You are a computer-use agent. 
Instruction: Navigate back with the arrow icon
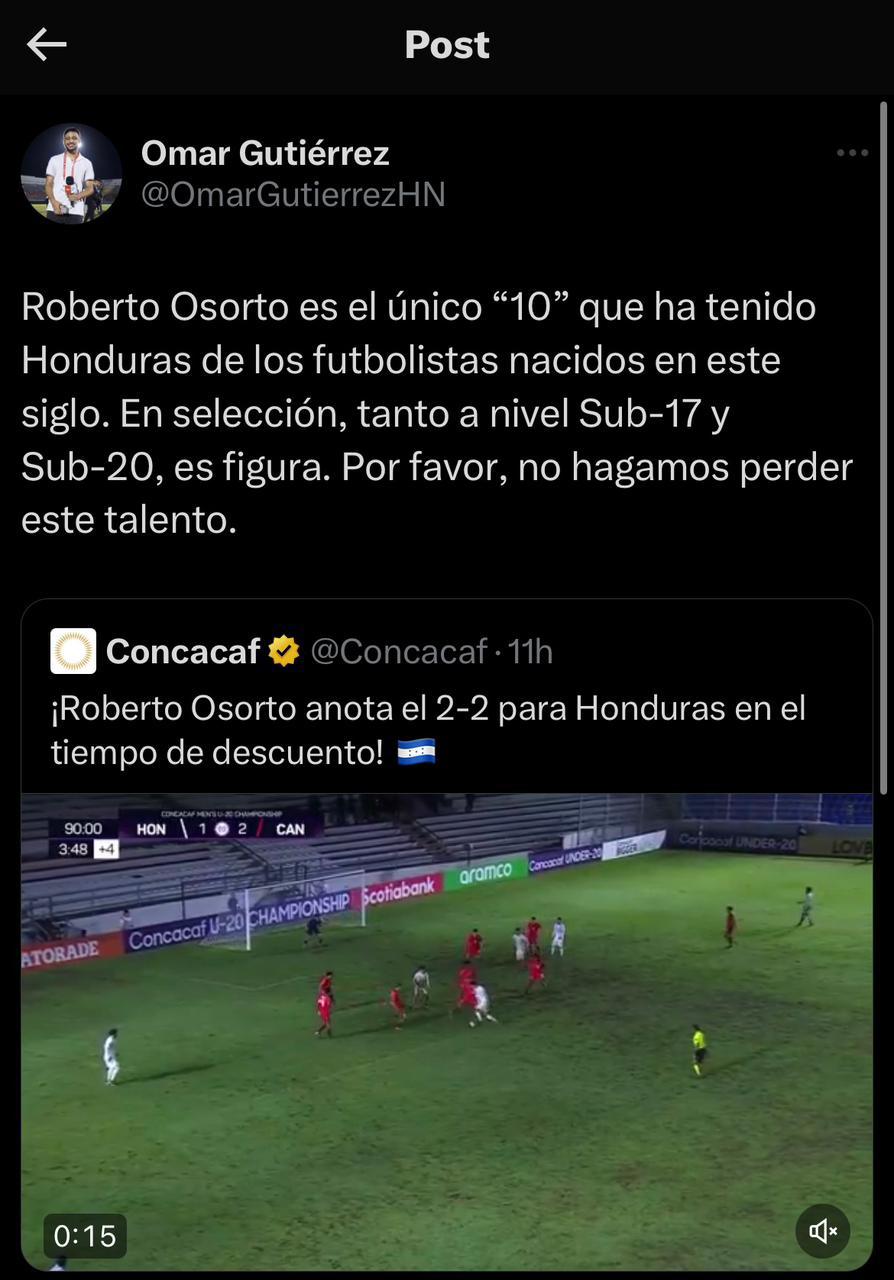point(46,42)
